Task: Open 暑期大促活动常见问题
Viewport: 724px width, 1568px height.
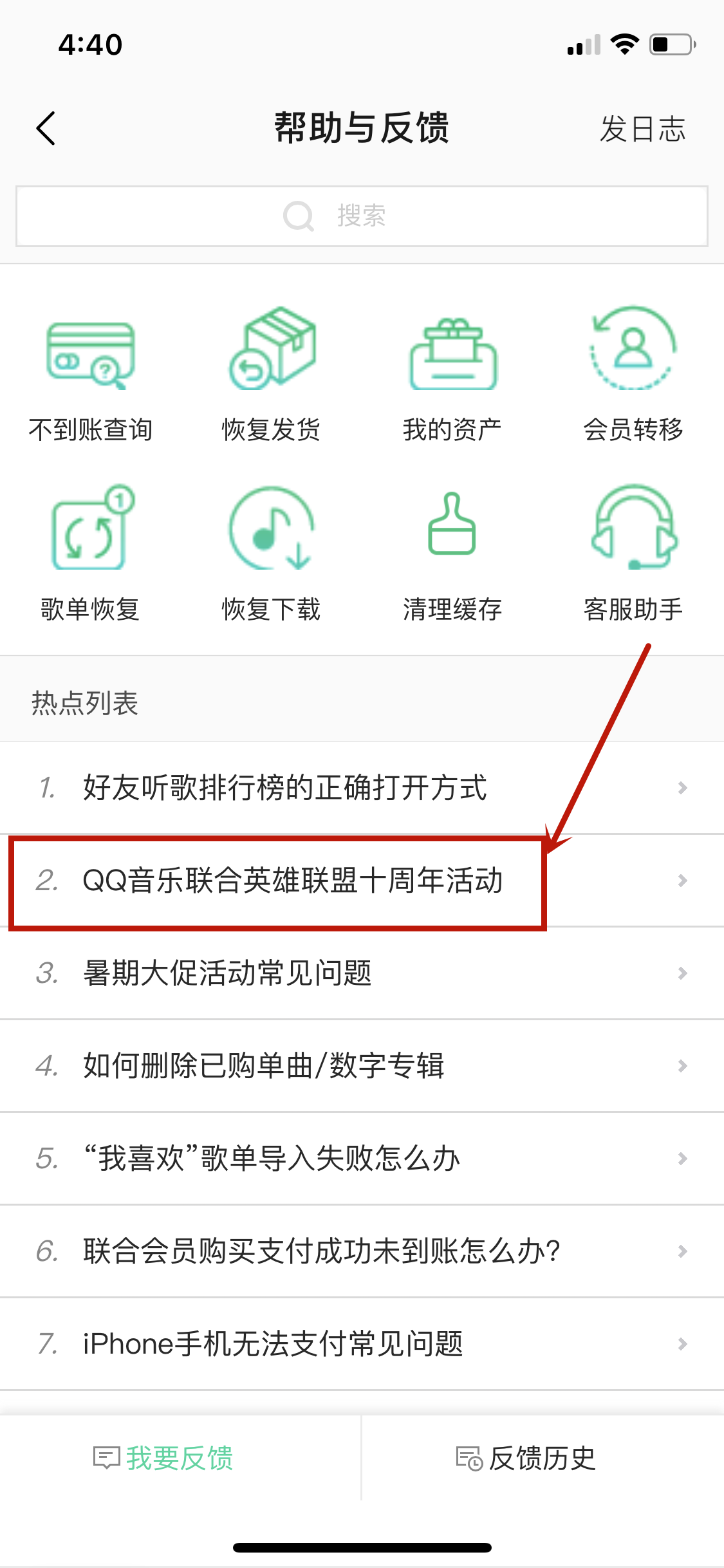Action: coord(362,973)
